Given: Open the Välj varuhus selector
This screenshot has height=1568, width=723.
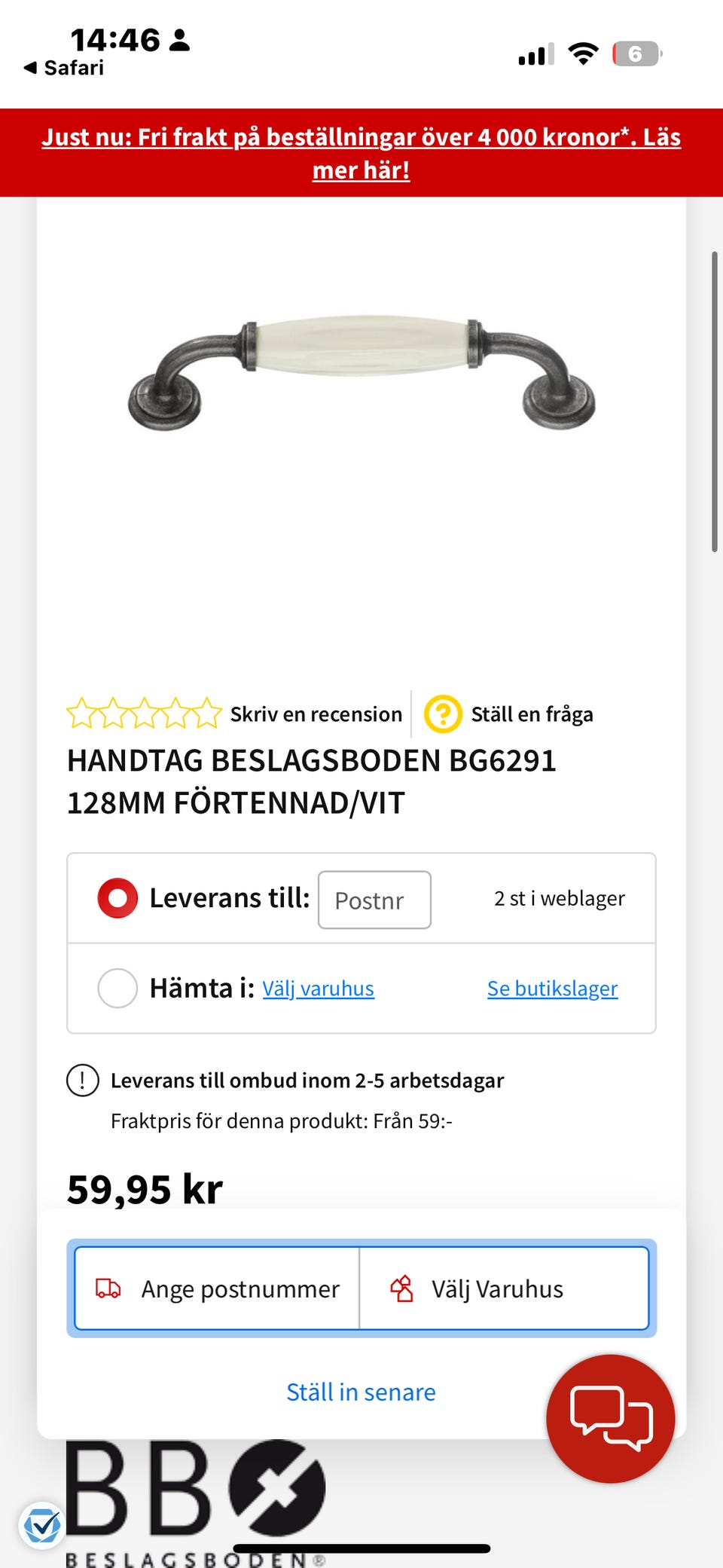Looking at the screenshot, I should [318, 988].
